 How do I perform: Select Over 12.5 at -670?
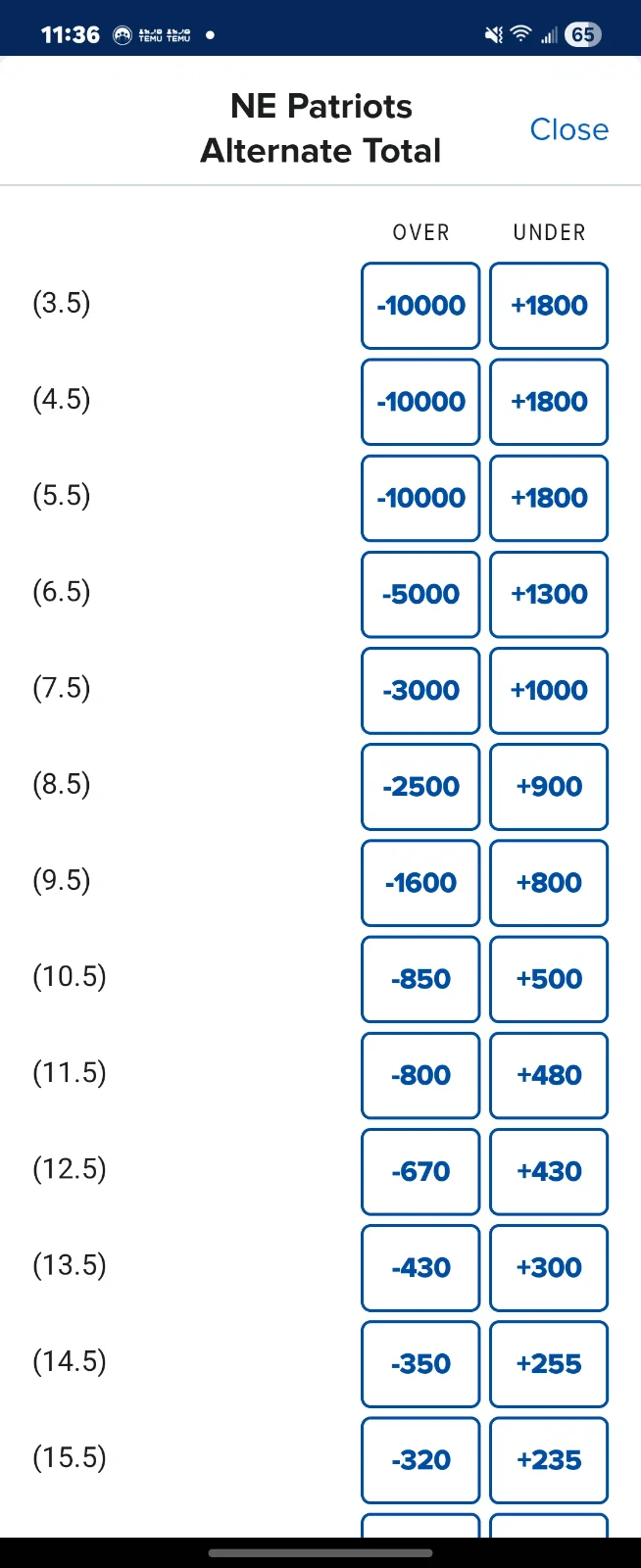pos(420,1171)
